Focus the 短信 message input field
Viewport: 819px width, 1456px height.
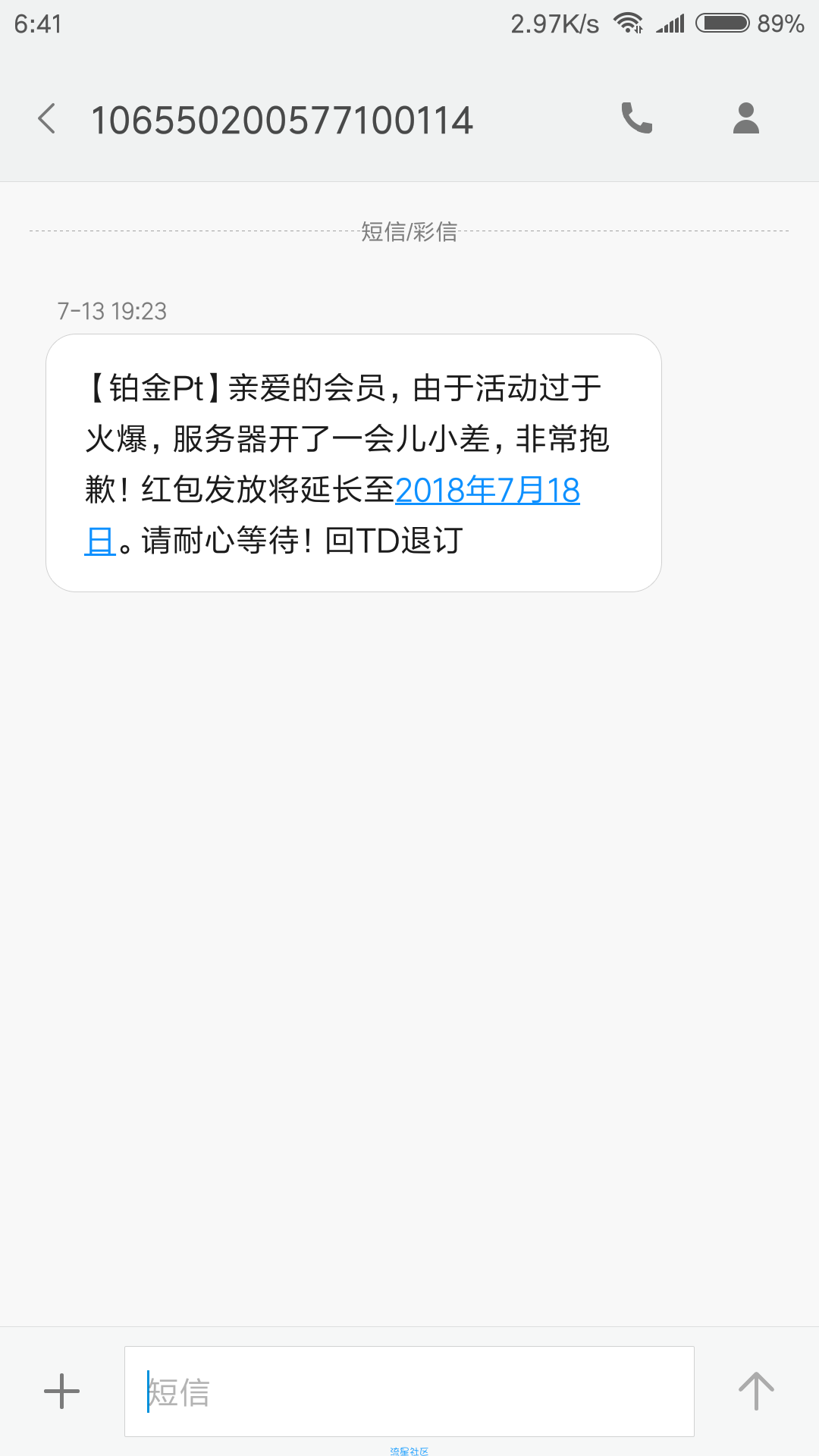(409, 1392)
